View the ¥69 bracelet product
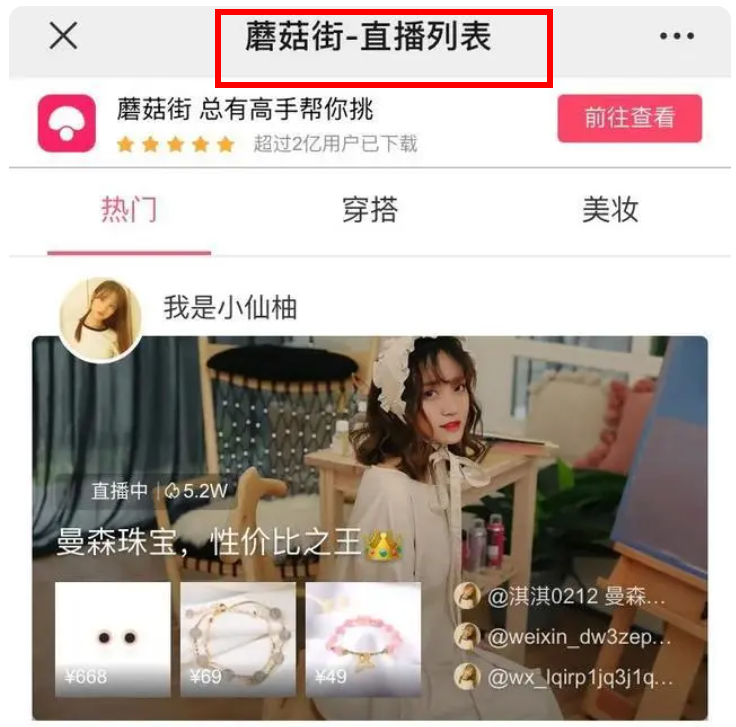 click(237, 639)
